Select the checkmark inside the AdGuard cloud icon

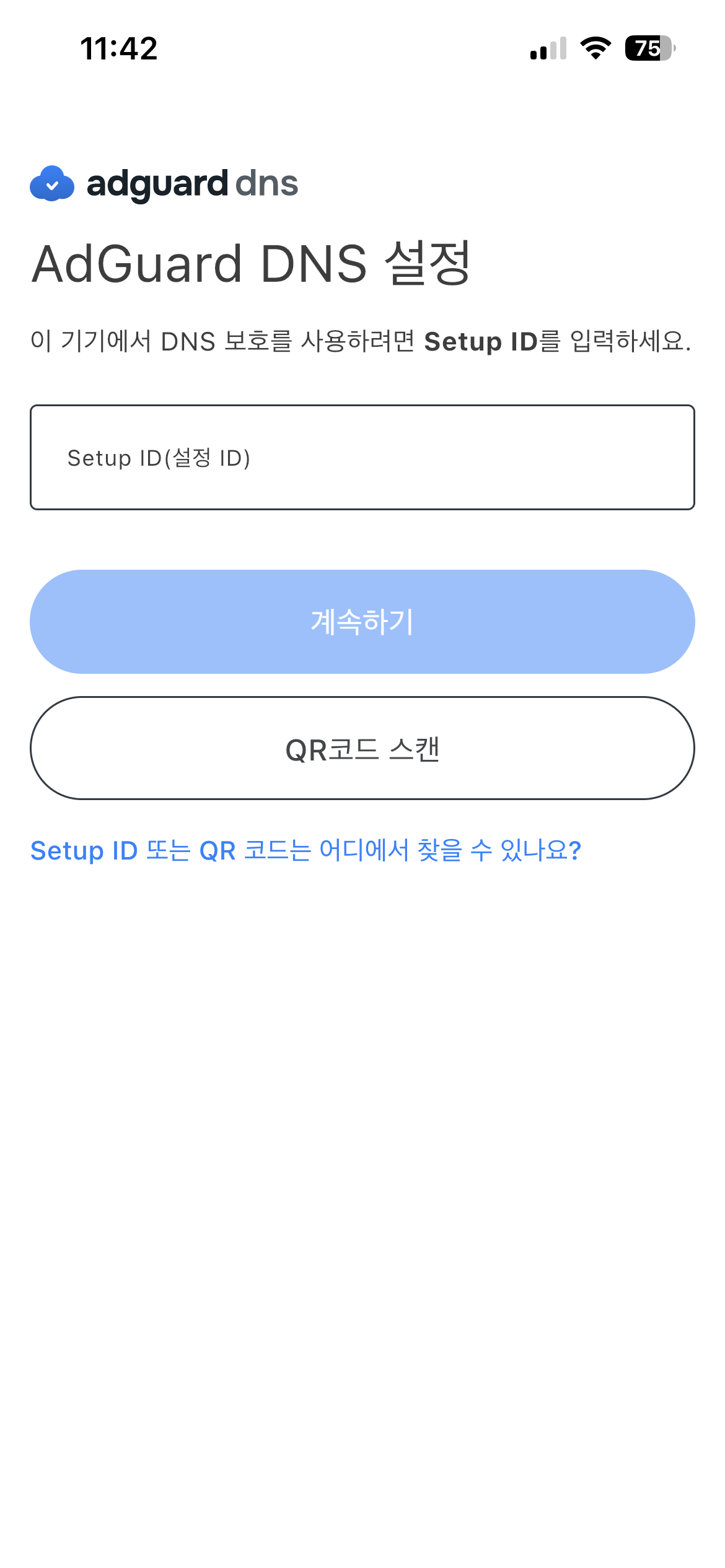click(x=53, y=184)
